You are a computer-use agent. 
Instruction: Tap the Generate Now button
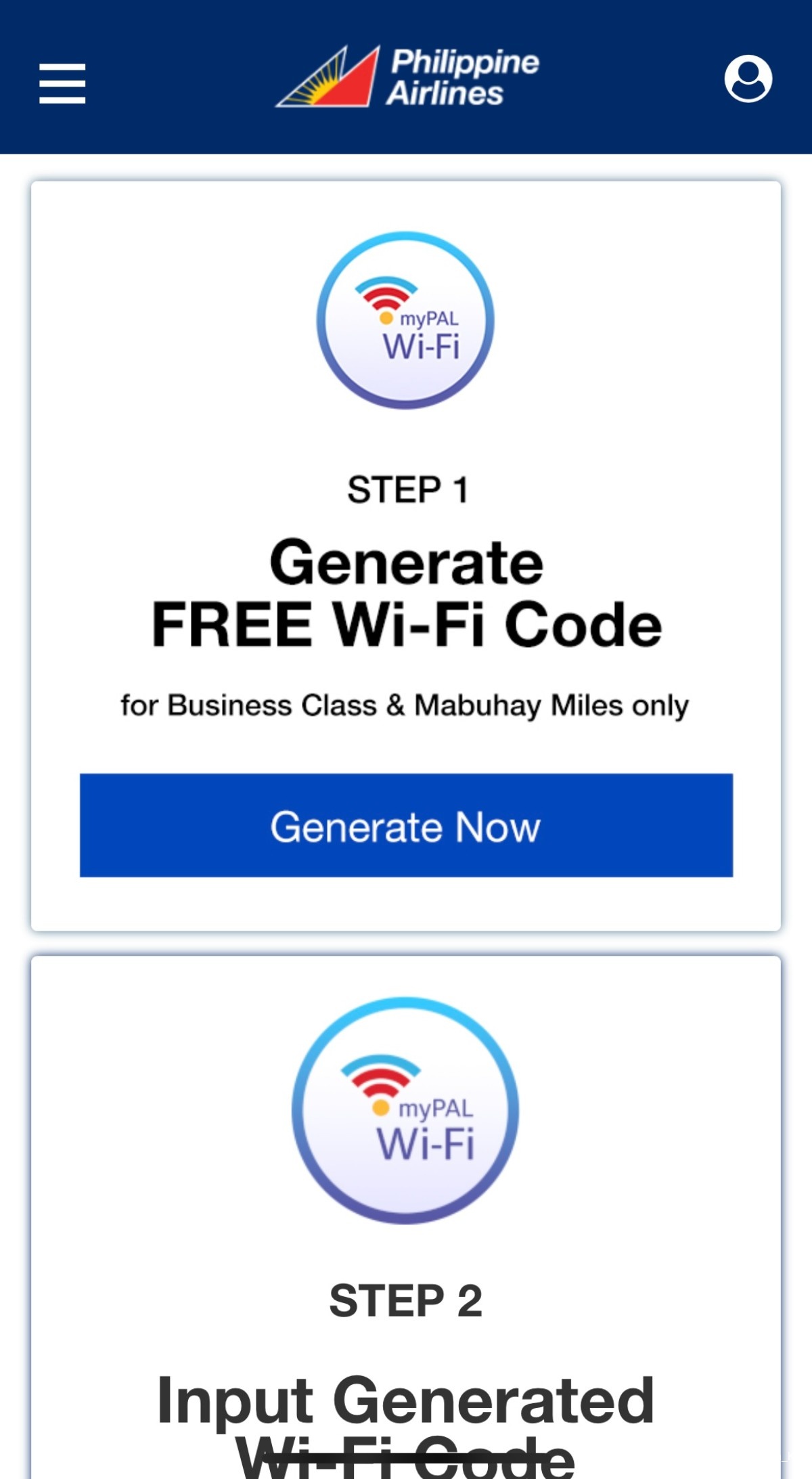coord(406,825)
